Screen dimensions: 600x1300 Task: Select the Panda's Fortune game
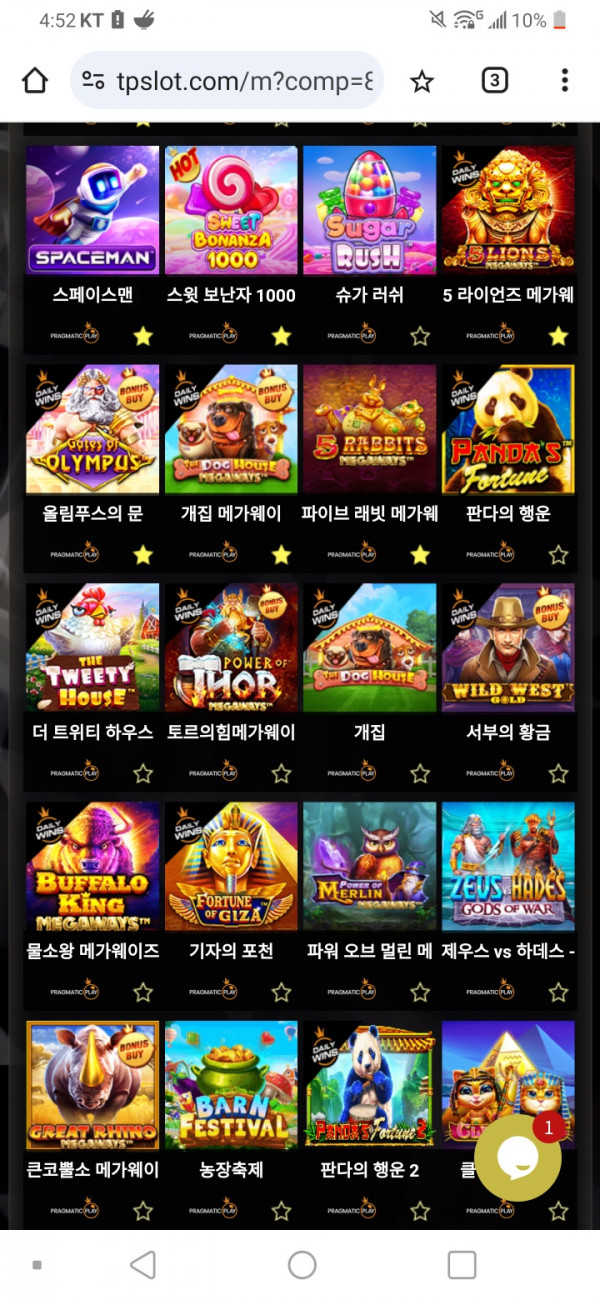click(x=508, y=429)
